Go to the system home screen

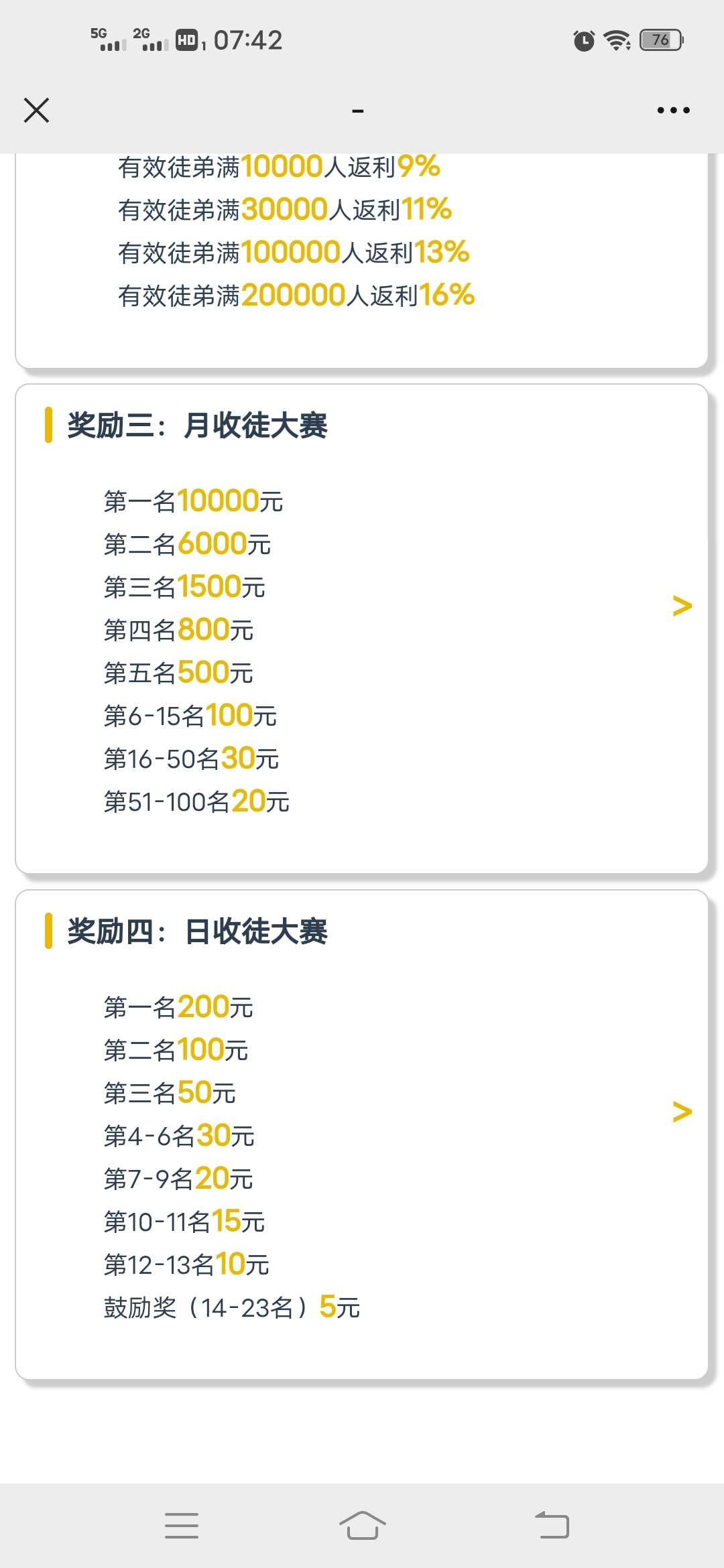click(x=362, y=1526)
